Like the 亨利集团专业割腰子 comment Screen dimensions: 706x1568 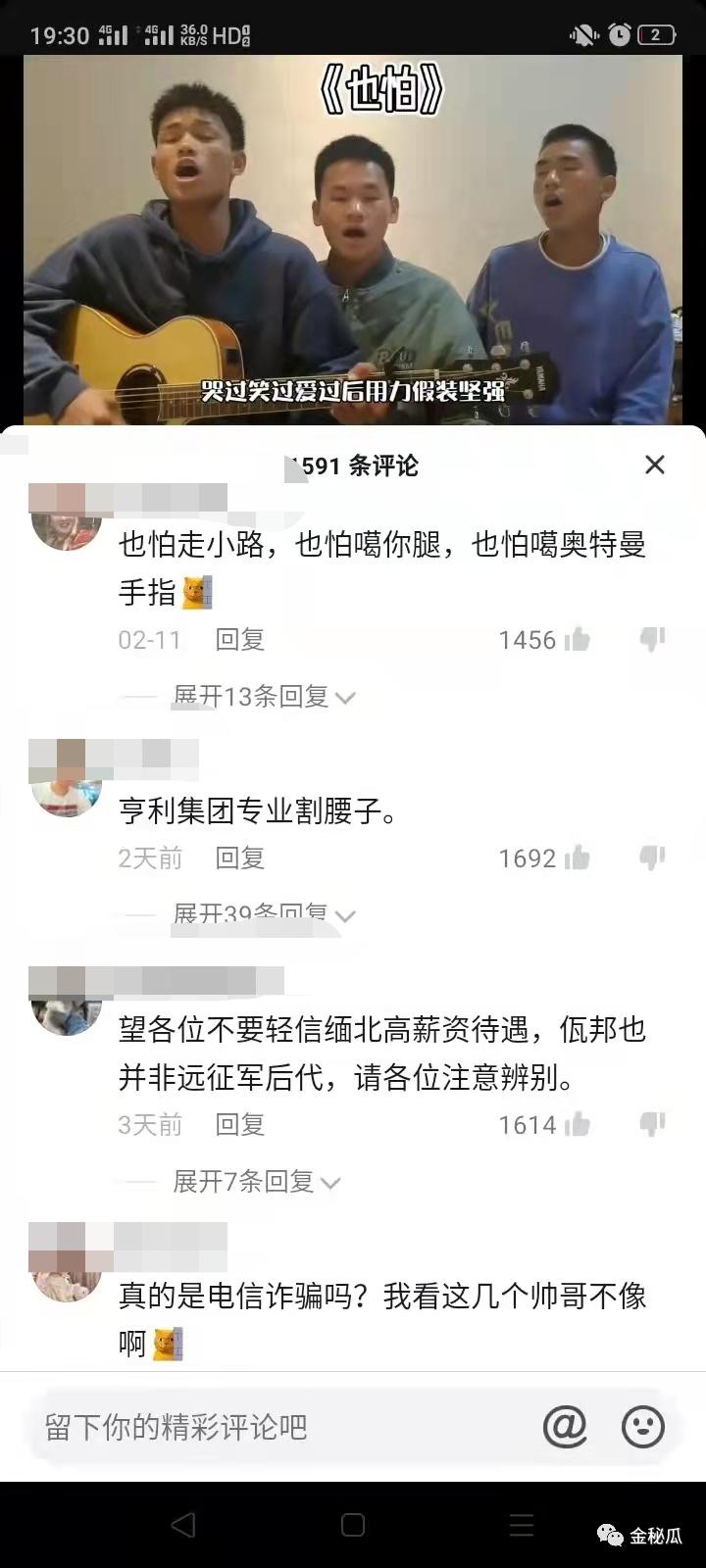point(578,858)
